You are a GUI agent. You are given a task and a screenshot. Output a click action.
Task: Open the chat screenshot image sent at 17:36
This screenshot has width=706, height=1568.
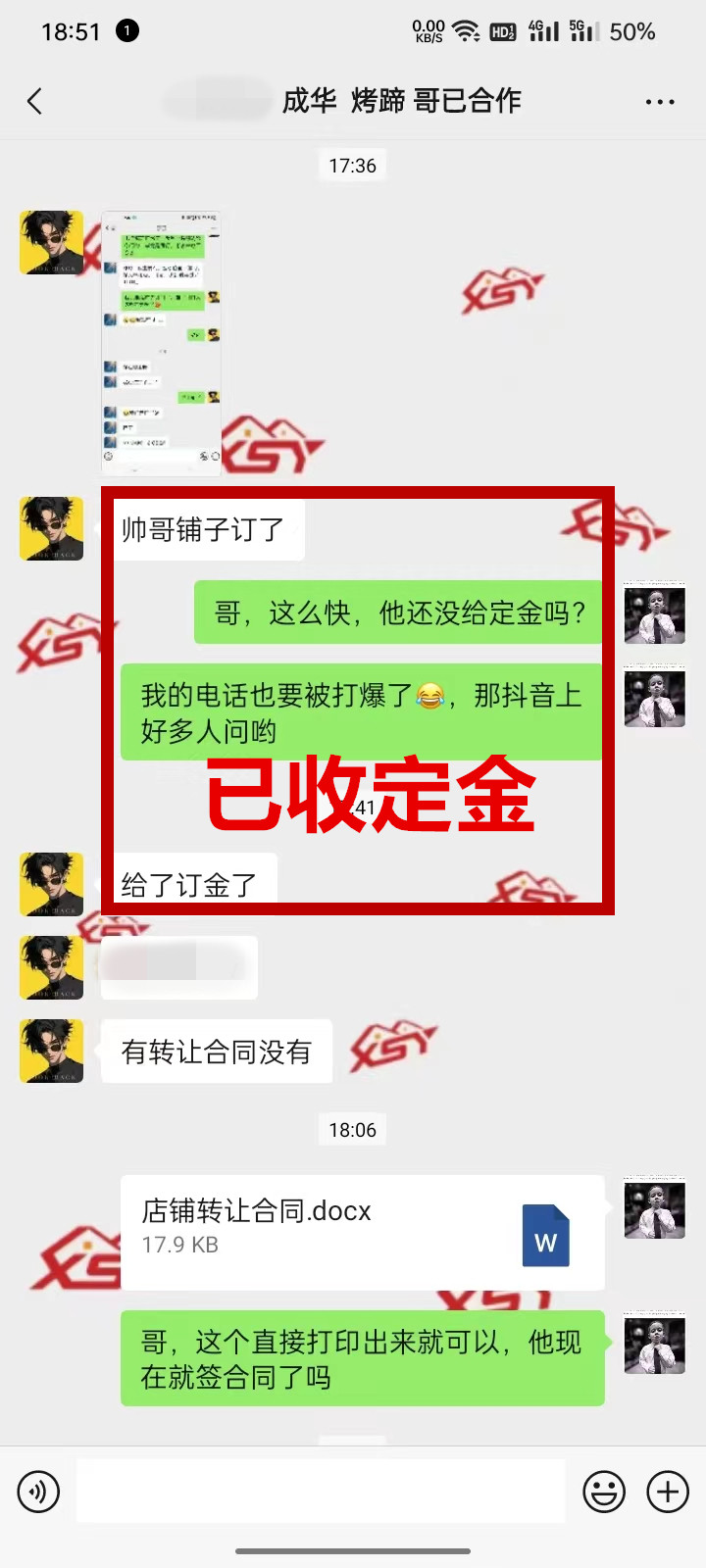[162, 343]
